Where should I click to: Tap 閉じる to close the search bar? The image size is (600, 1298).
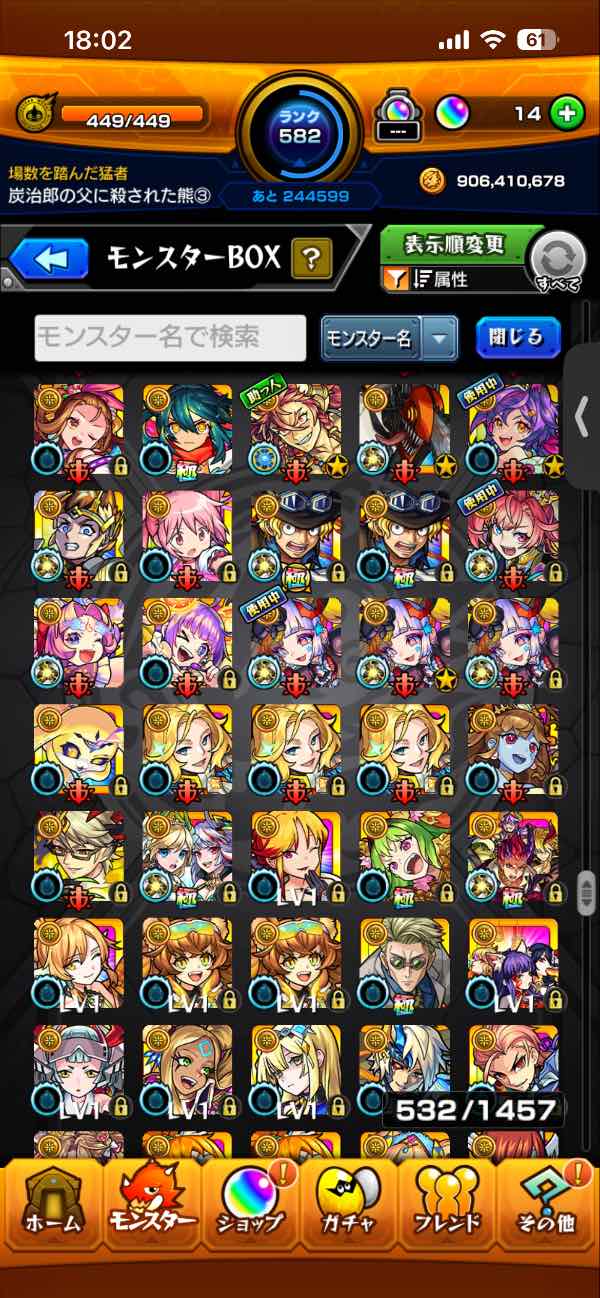pos(517,337)
